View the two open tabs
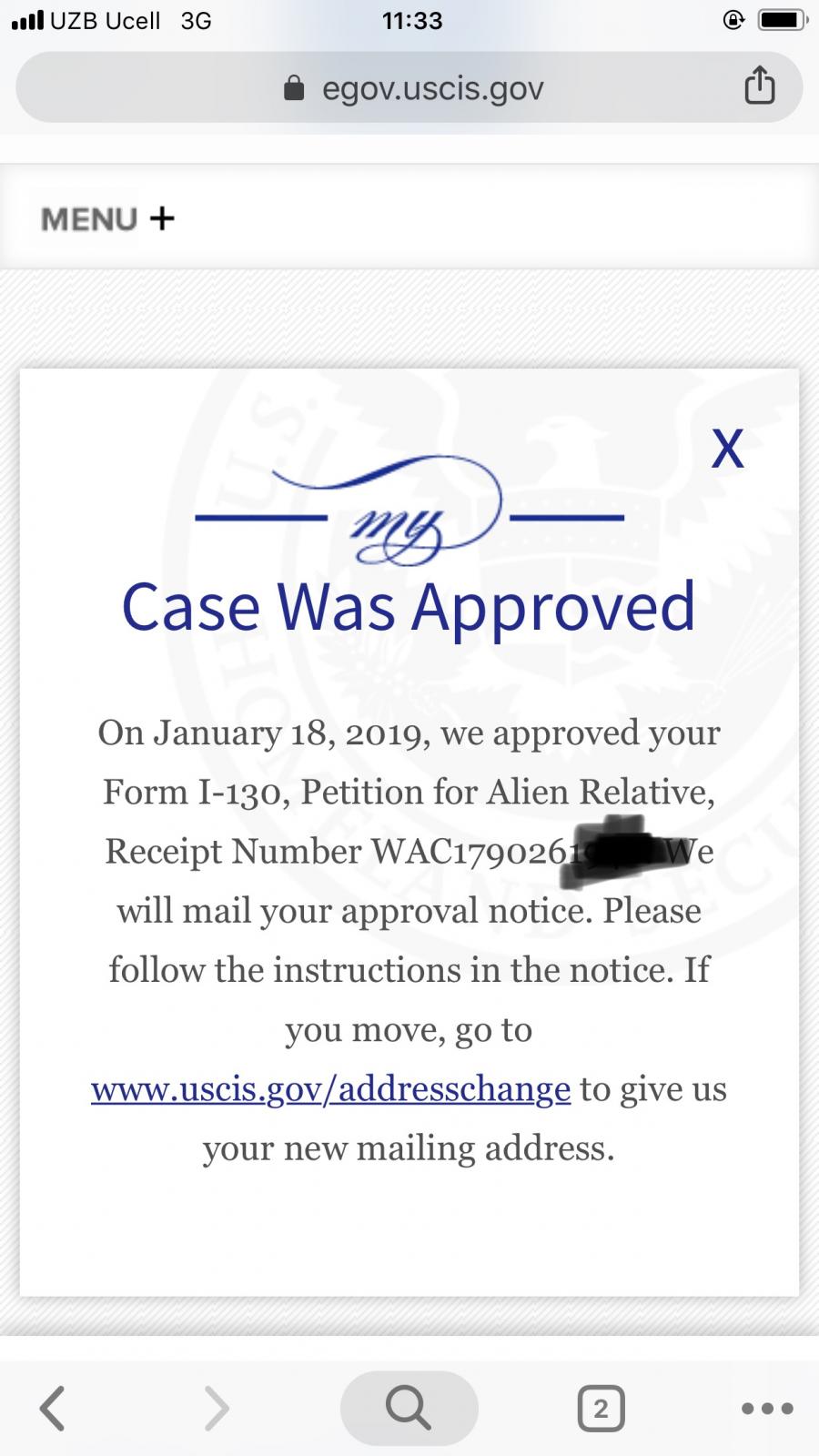Viewport: 819px width, 1456px height. click(x=601, y=1409)
